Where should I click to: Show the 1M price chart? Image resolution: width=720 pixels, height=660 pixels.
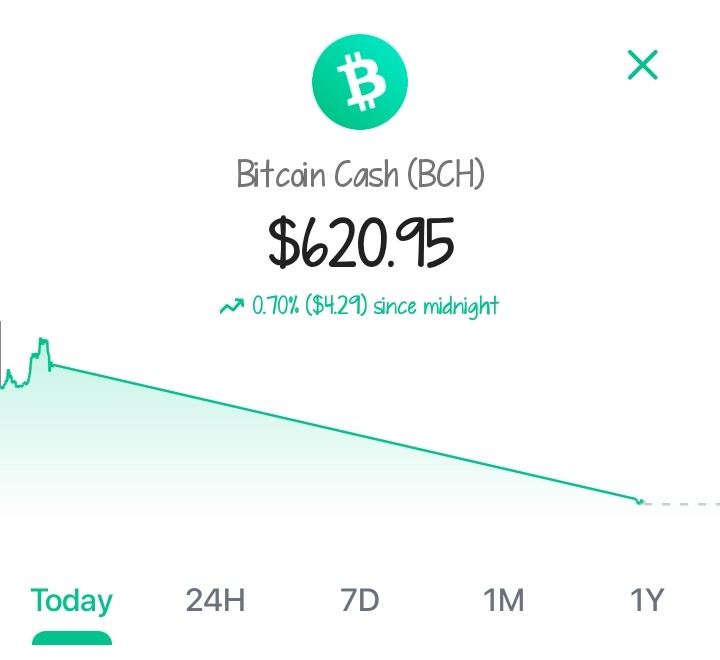[503, 600]
